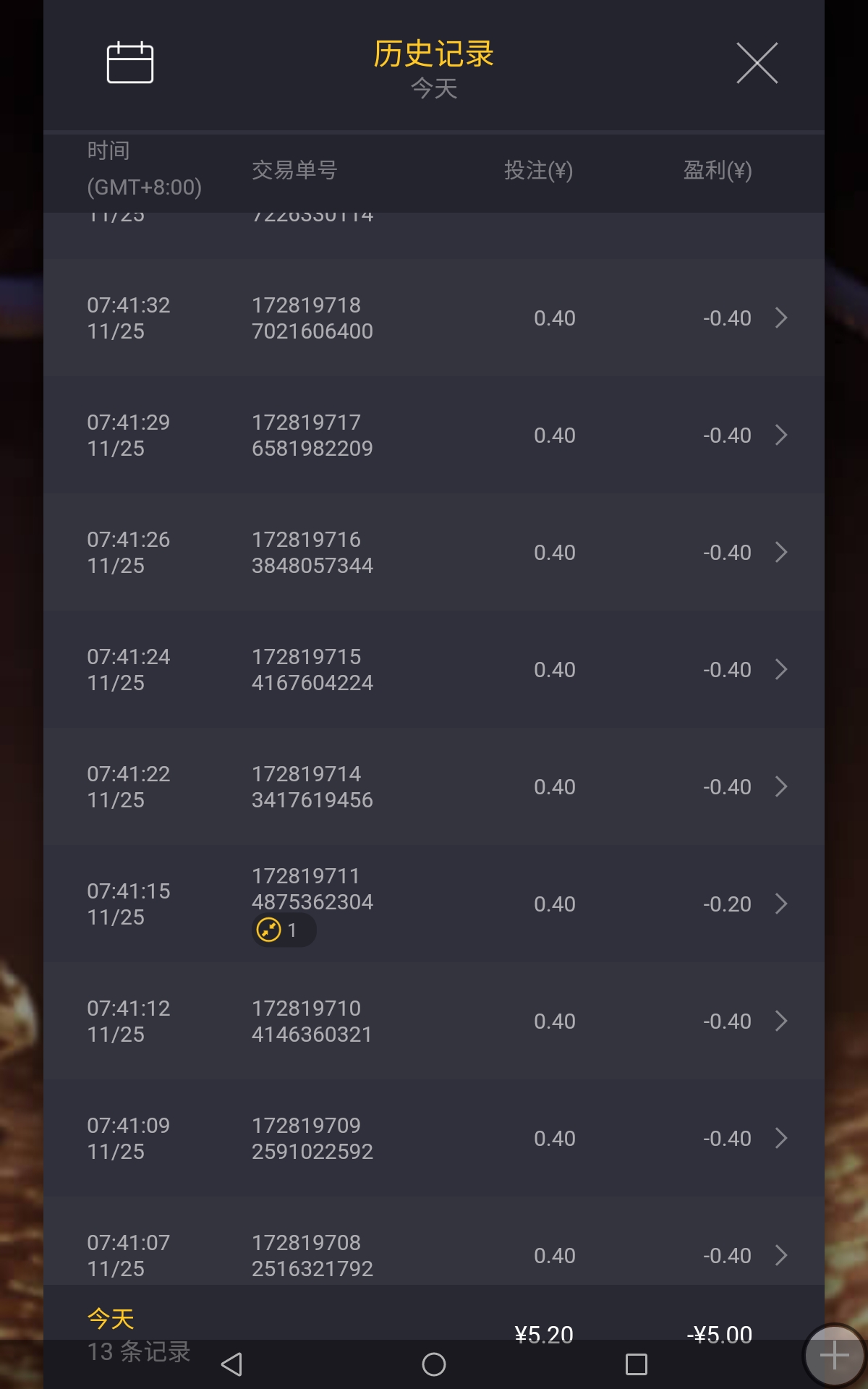The width and height of the screenshot is (868, 1389).
Task: Open the 07:41:15 record with -0.20 profit
Action: coord(434,904)
